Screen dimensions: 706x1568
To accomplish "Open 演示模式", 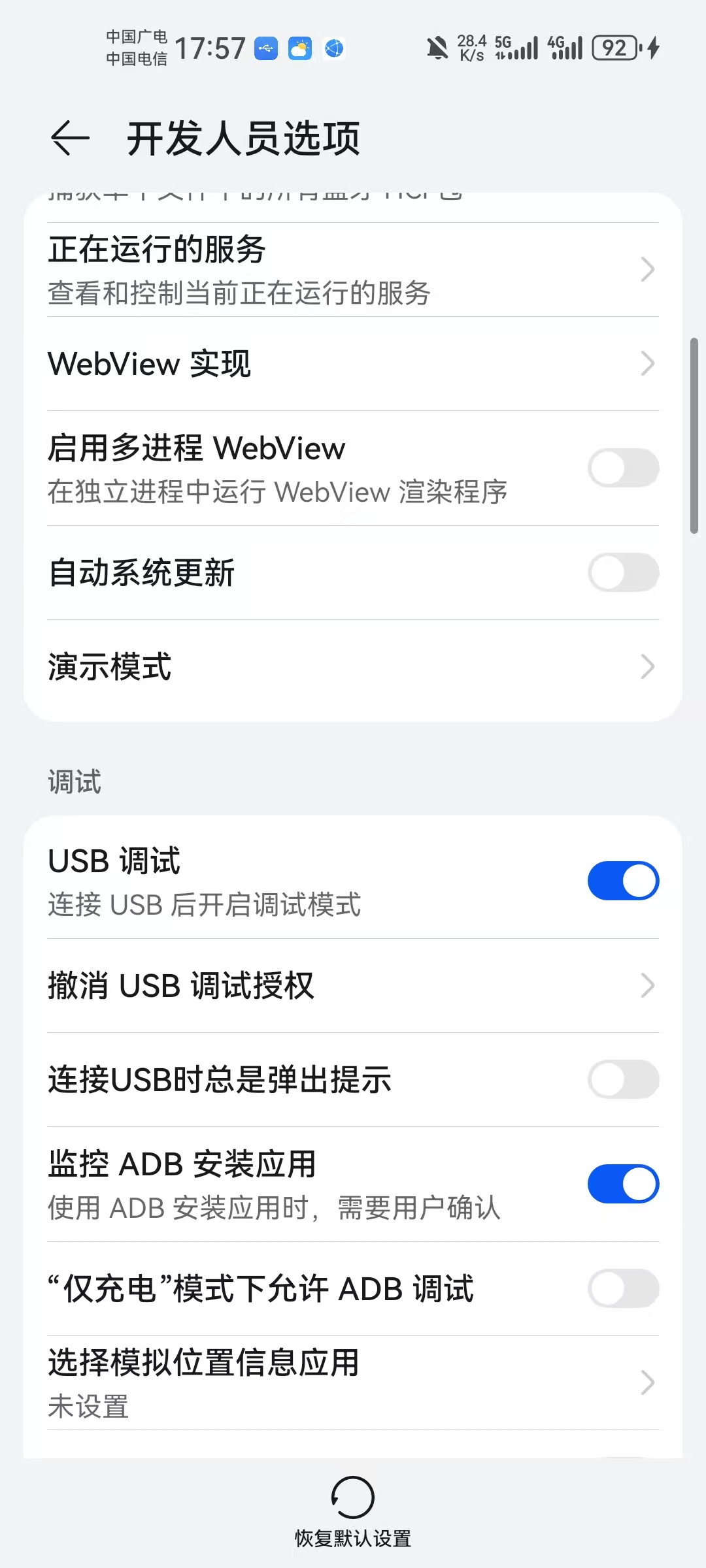I will coord(353,667).
